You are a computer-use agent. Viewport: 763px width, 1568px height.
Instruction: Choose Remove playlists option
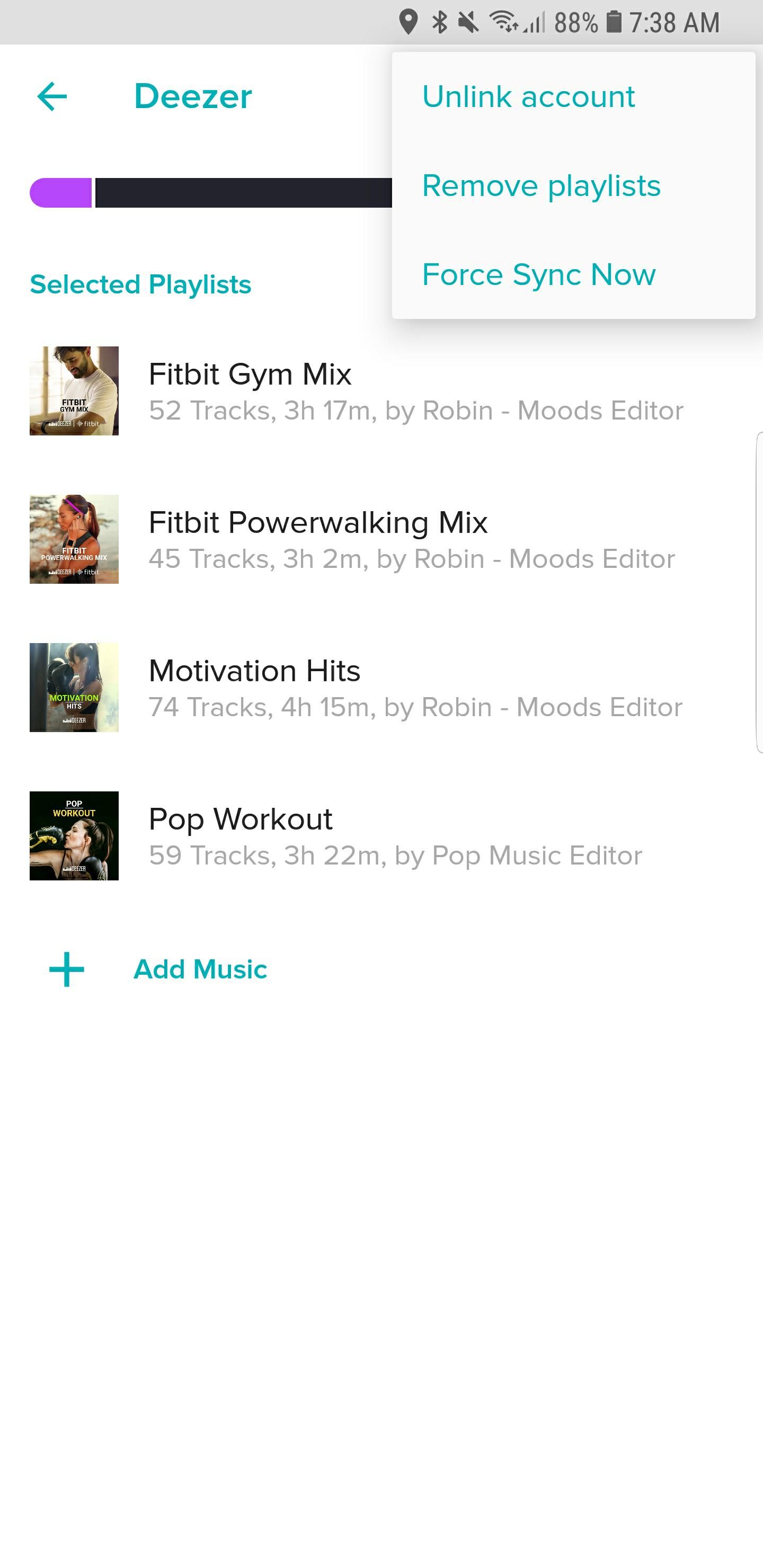tap(541, 185)
